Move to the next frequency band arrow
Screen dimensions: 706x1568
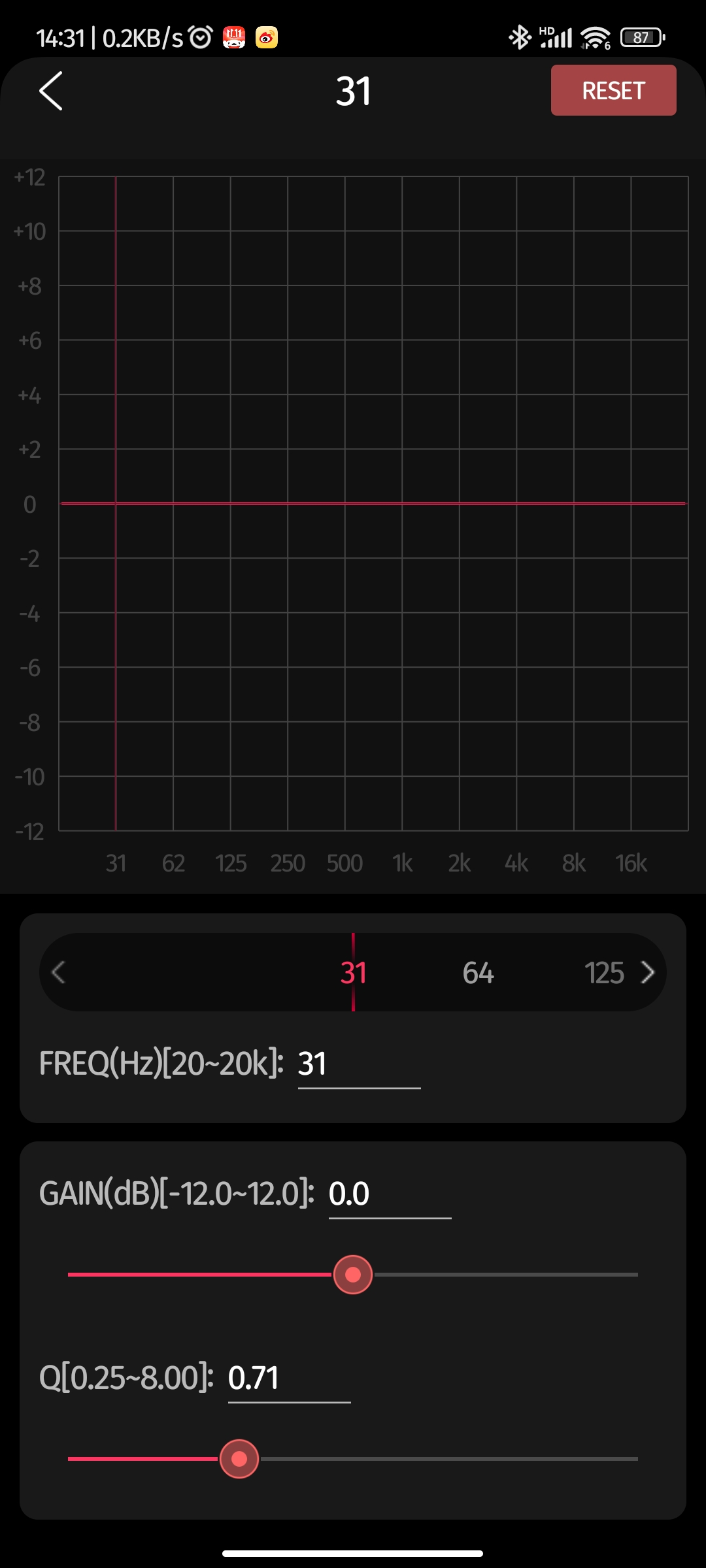[x=648, y=973]
